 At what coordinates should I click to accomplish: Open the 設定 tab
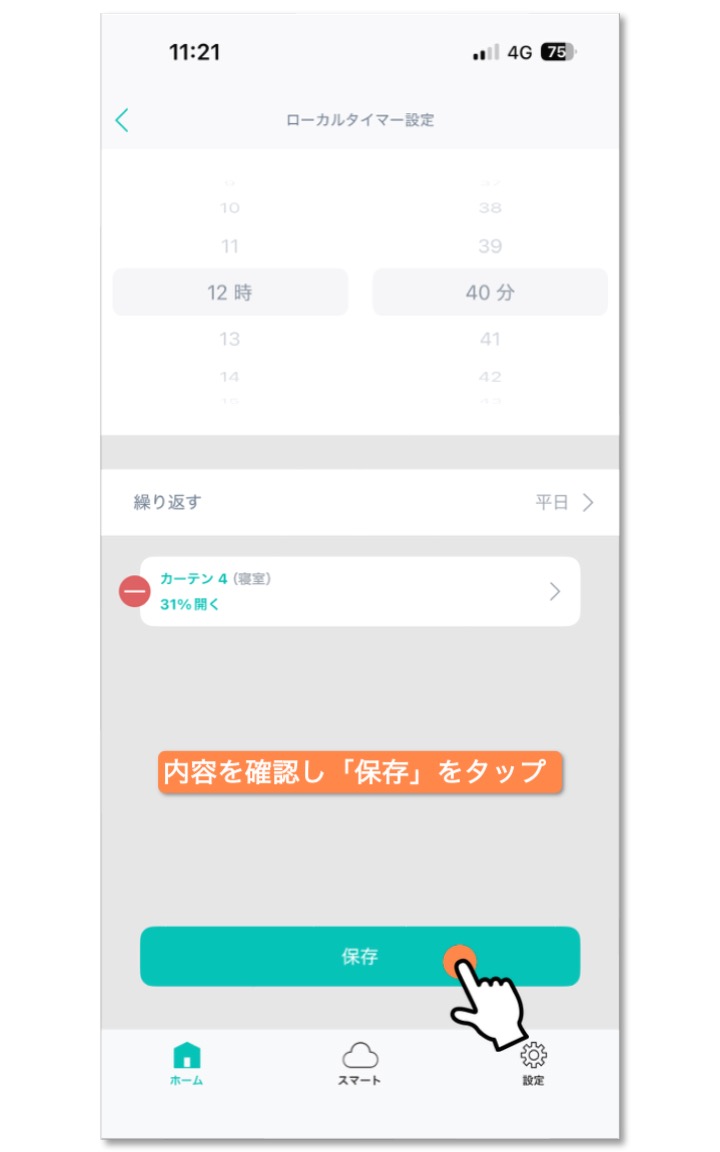[x=533, y=1064]
